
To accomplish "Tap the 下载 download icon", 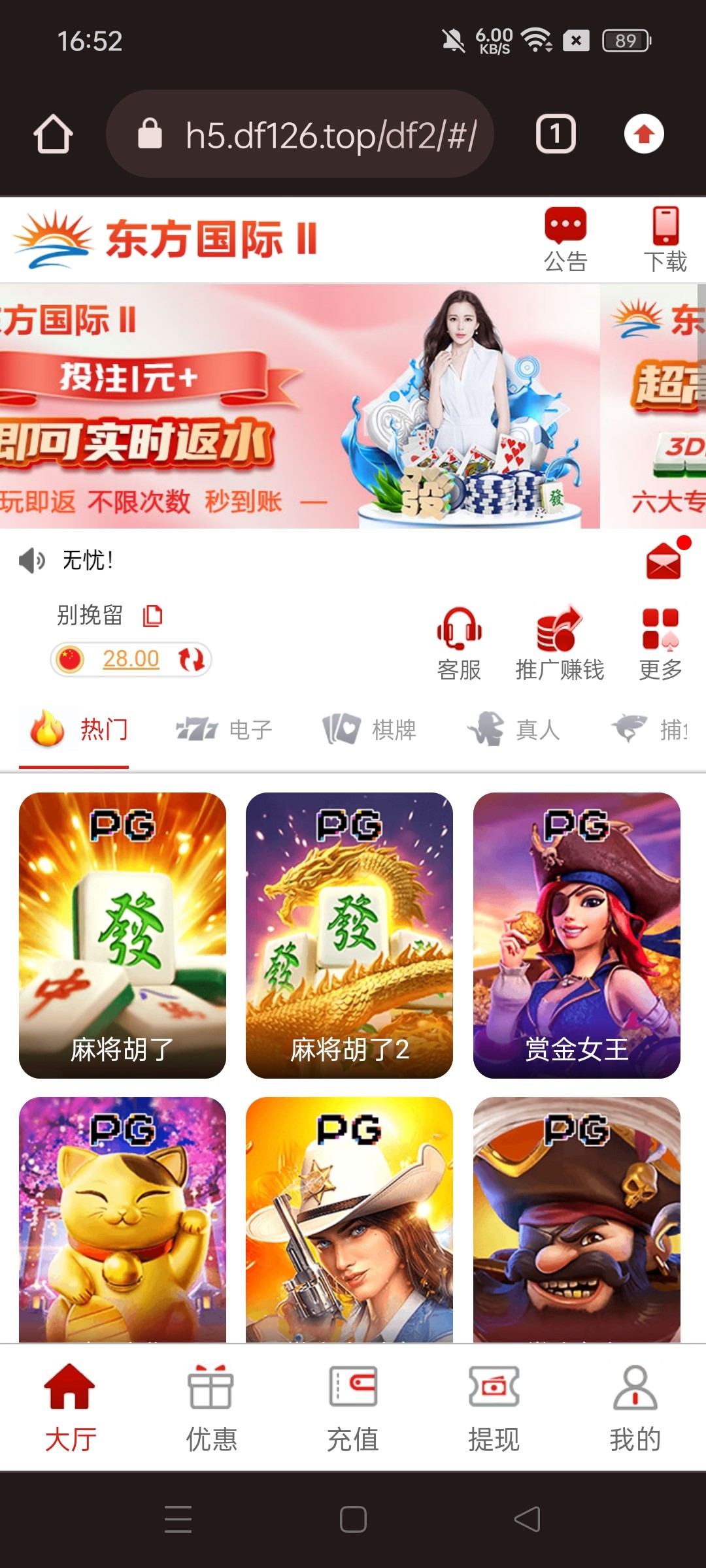I will [665, 239].
